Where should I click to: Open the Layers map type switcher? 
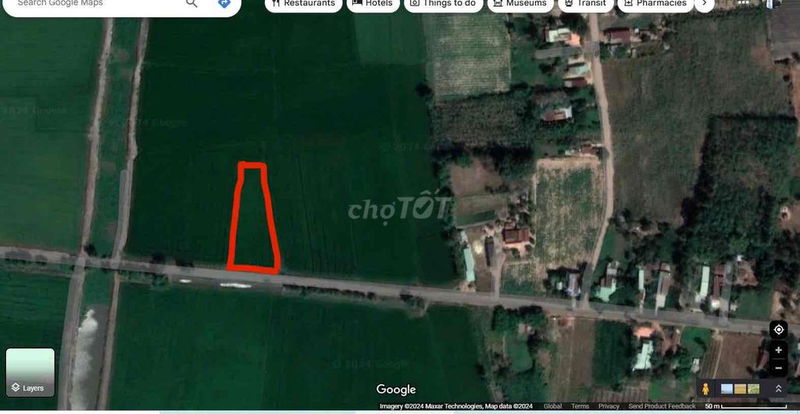point(30,372)
